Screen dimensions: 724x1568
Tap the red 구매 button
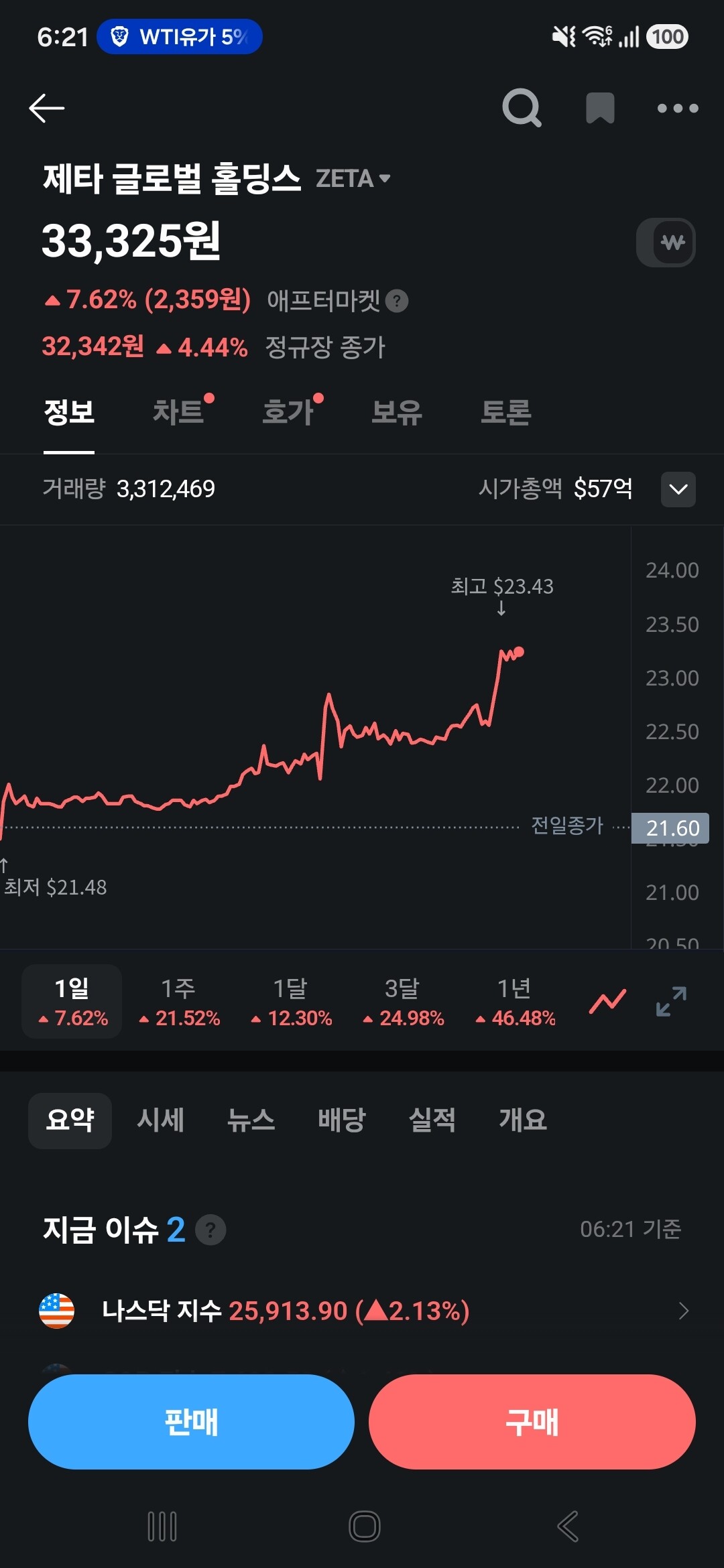[532, 1422]
